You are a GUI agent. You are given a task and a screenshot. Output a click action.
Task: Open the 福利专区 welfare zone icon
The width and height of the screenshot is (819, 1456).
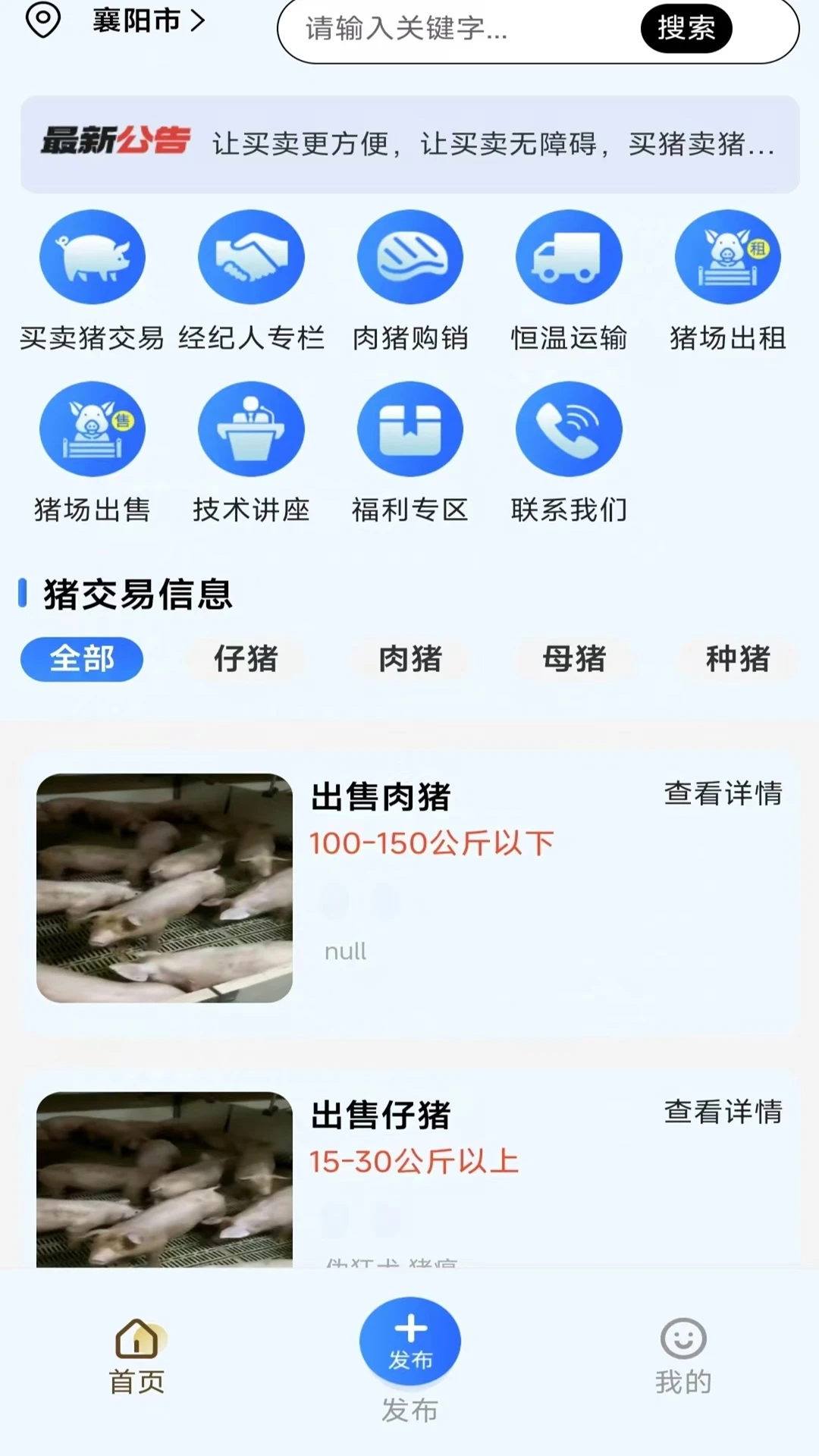(410, 428)
